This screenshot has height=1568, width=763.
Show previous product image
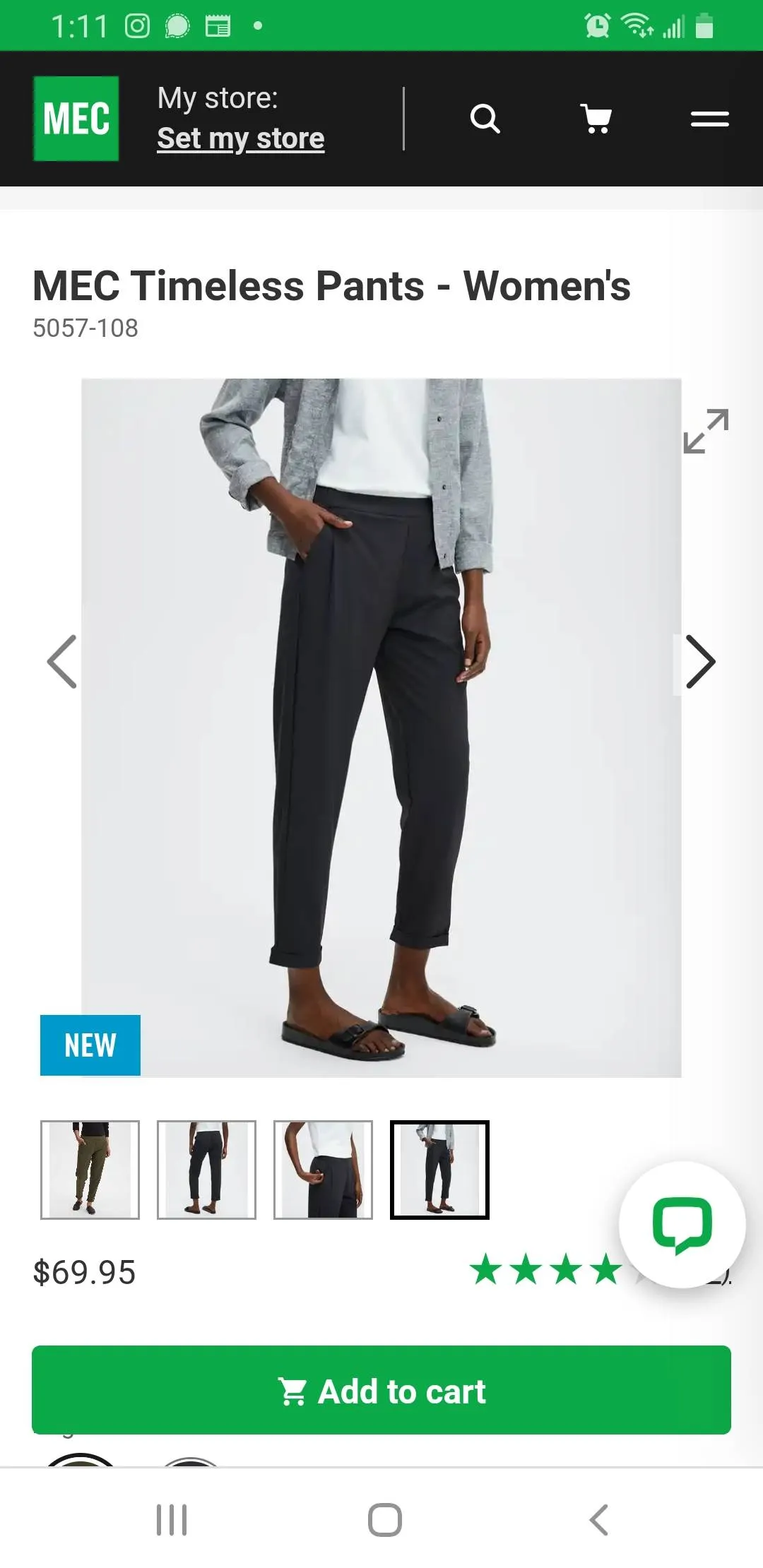(62, 662)
